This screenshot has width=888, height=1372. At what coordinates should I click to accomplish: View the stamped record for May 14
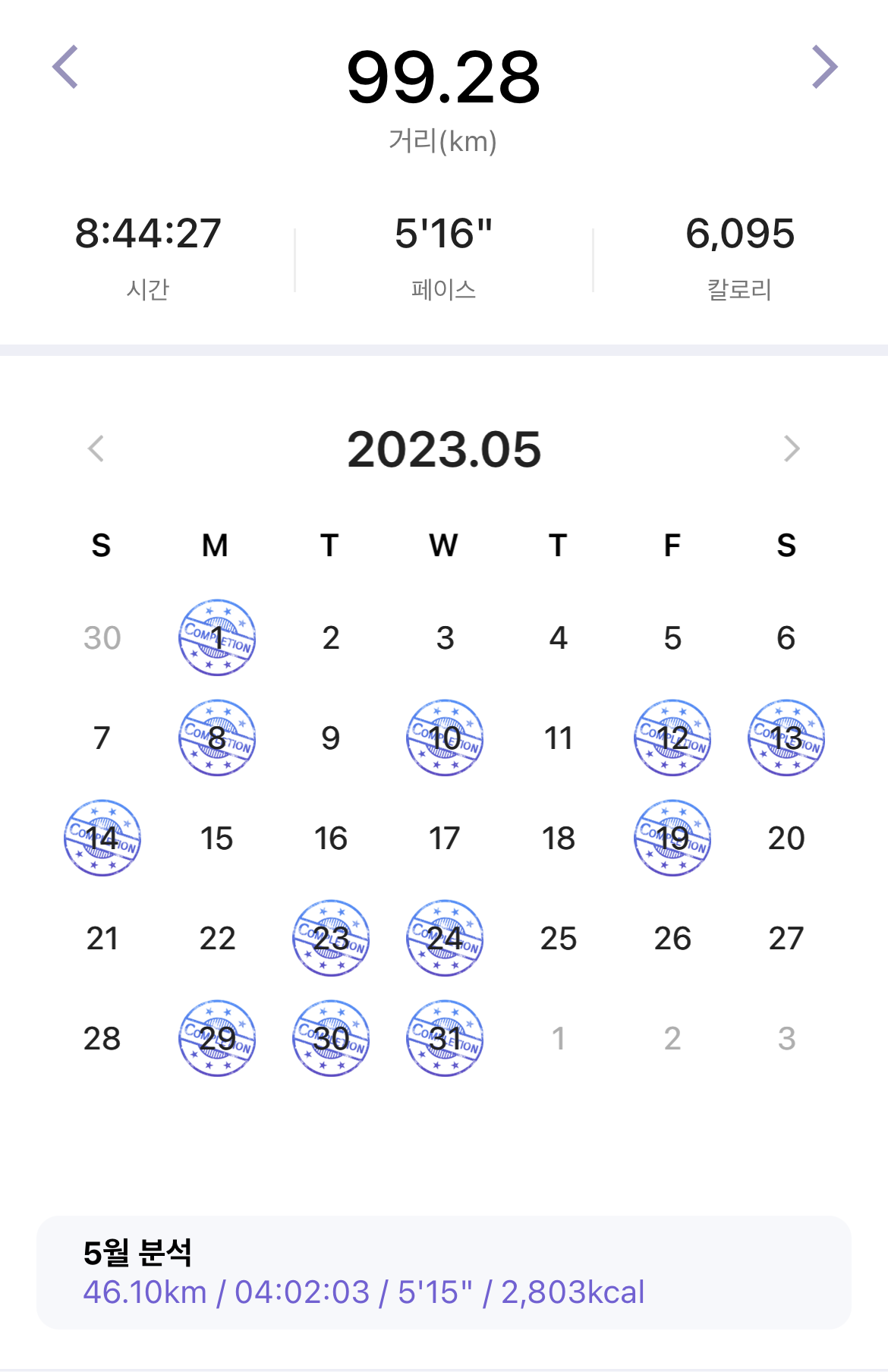click(x=102, y=838)
